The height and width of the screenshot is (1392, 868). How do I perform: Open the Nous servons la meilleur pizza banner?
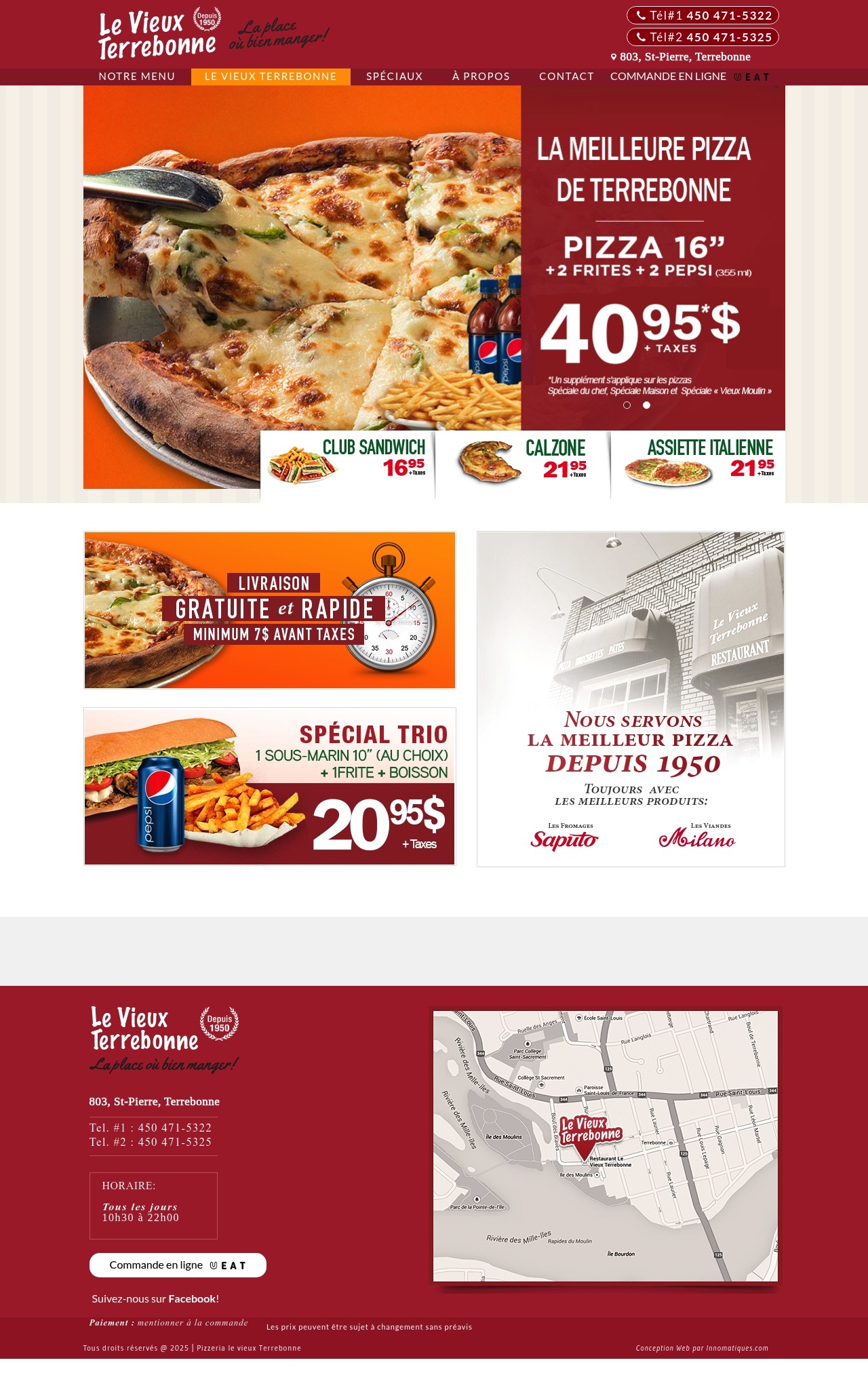click(631, 699)
